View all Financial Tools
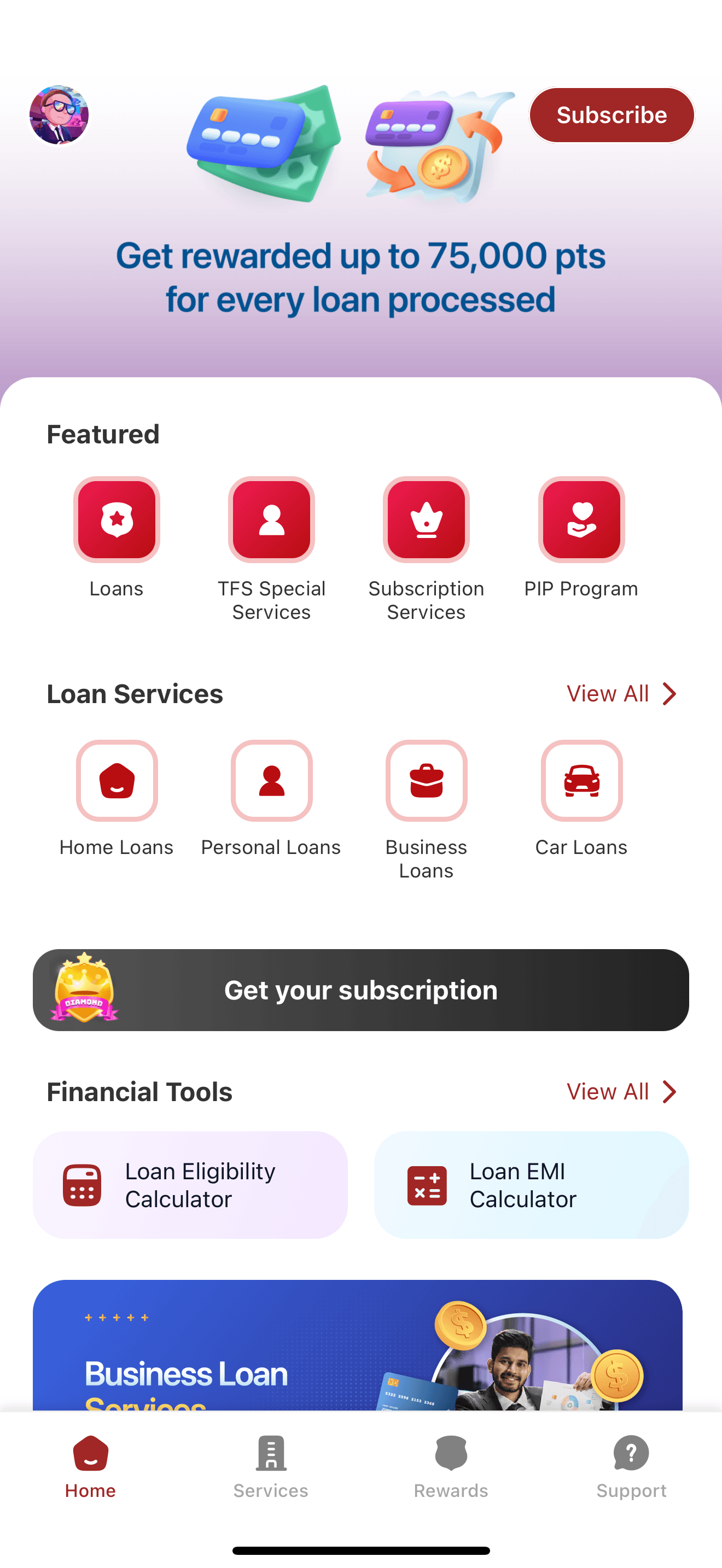The image size is (722, 1568). pos(621,1092)
